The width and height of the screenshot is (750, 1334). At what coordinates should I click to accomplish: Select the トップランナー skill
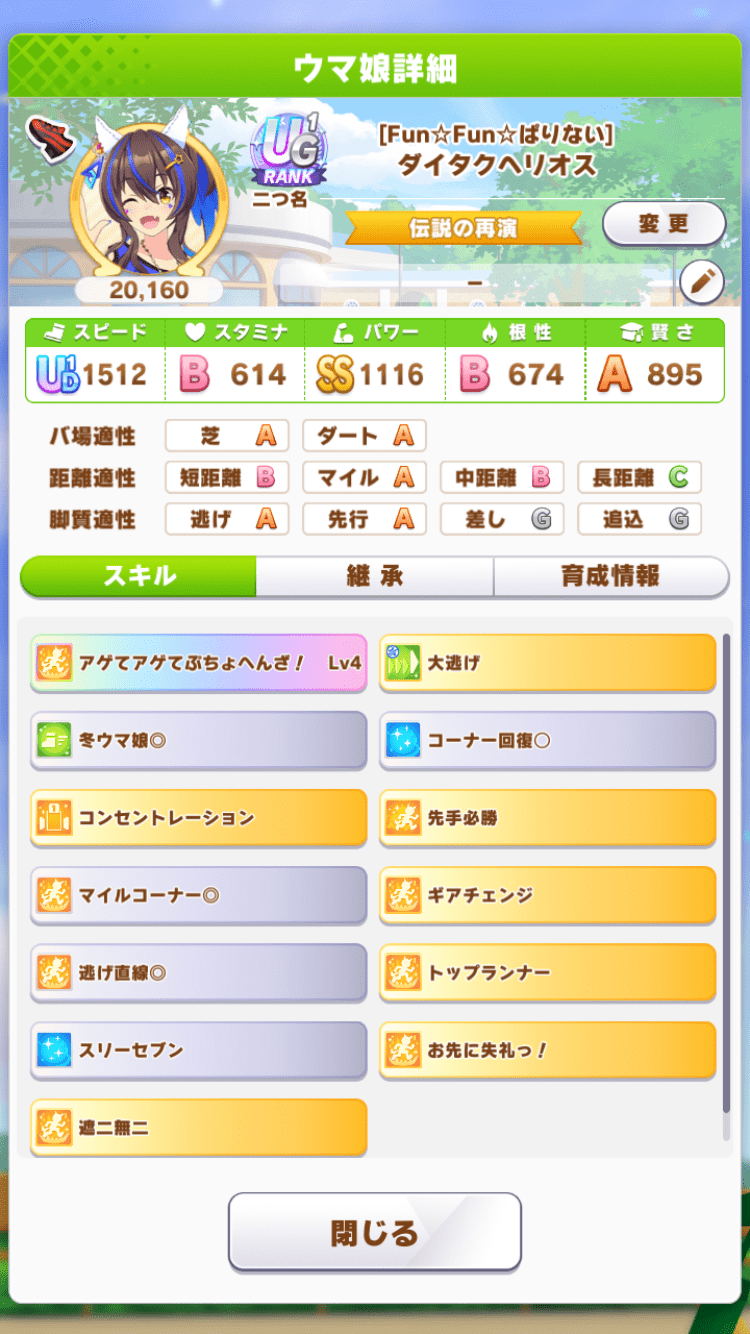click(547, 972)
